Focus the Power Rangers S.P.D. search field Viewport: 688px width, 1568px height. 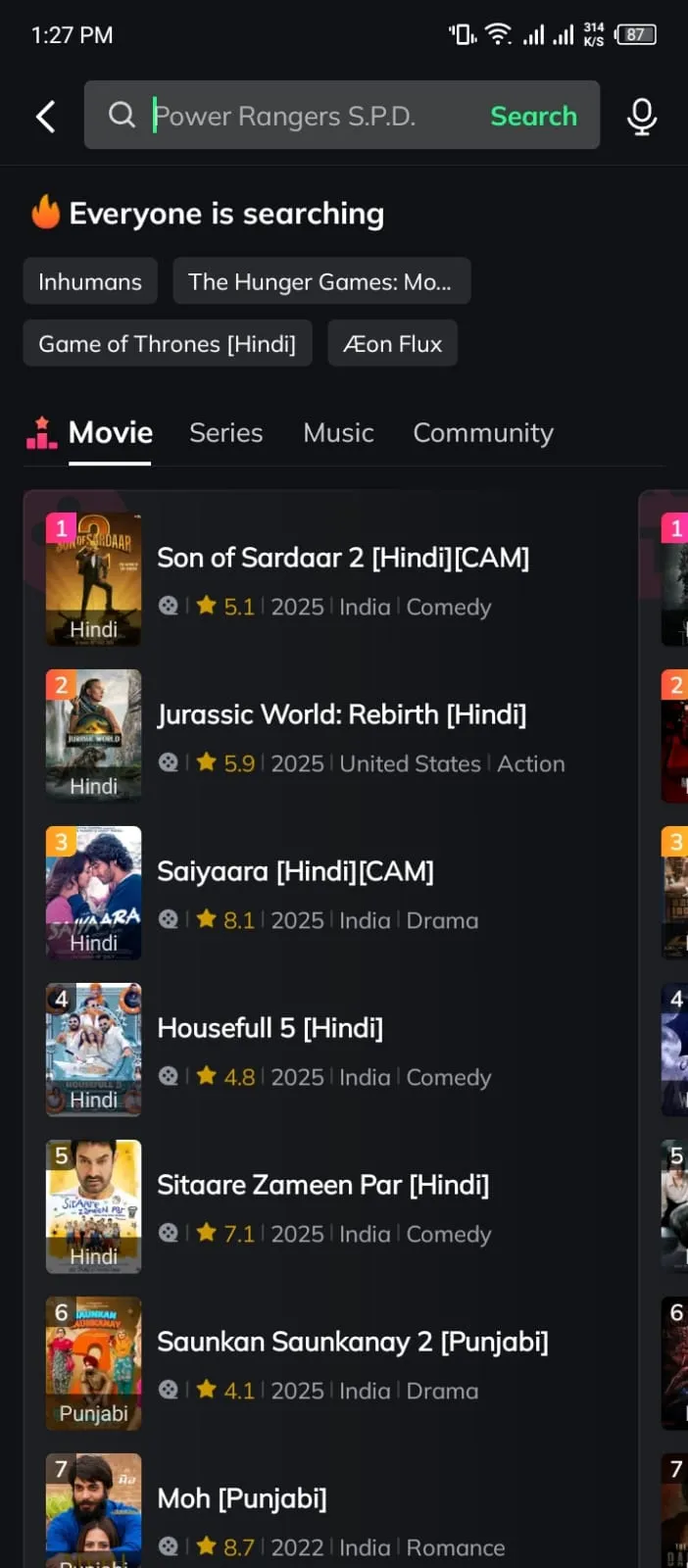[x=294, y=116]
